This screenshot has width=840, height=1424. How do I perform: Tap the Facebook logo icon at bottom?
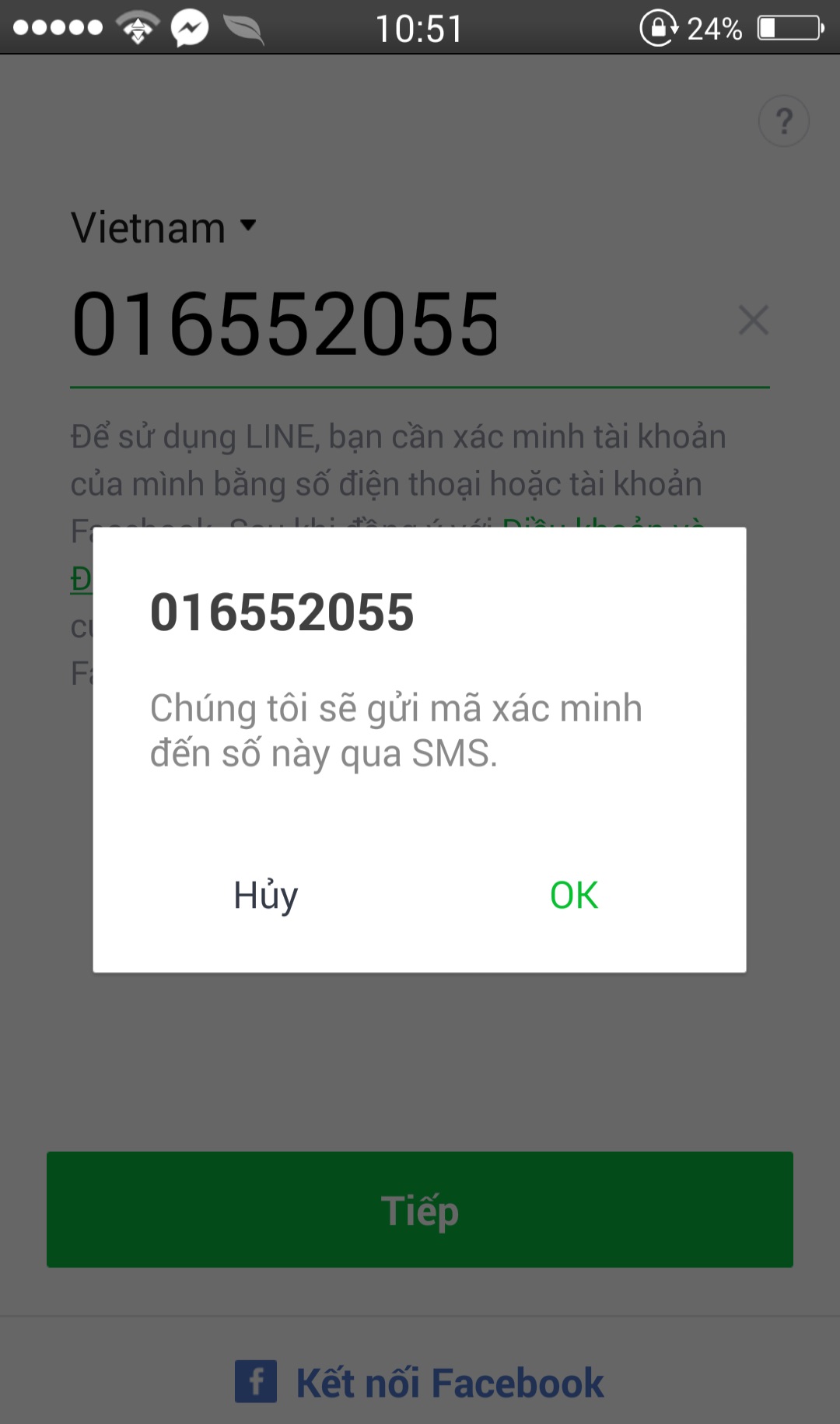[254, 1381]
